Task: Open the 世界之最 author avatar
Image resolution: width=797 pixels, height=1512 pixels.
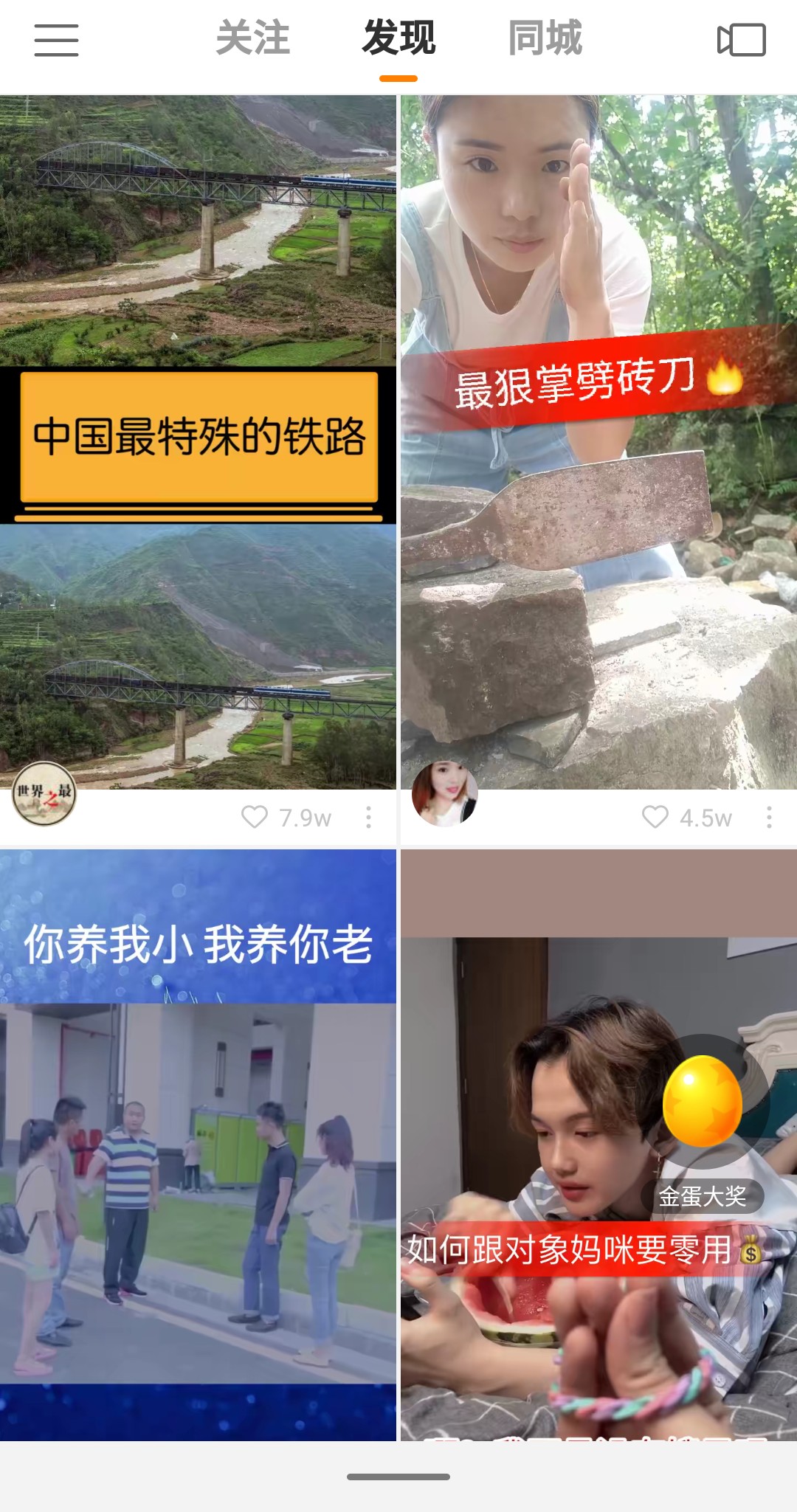Action: [x=44, y=794]
